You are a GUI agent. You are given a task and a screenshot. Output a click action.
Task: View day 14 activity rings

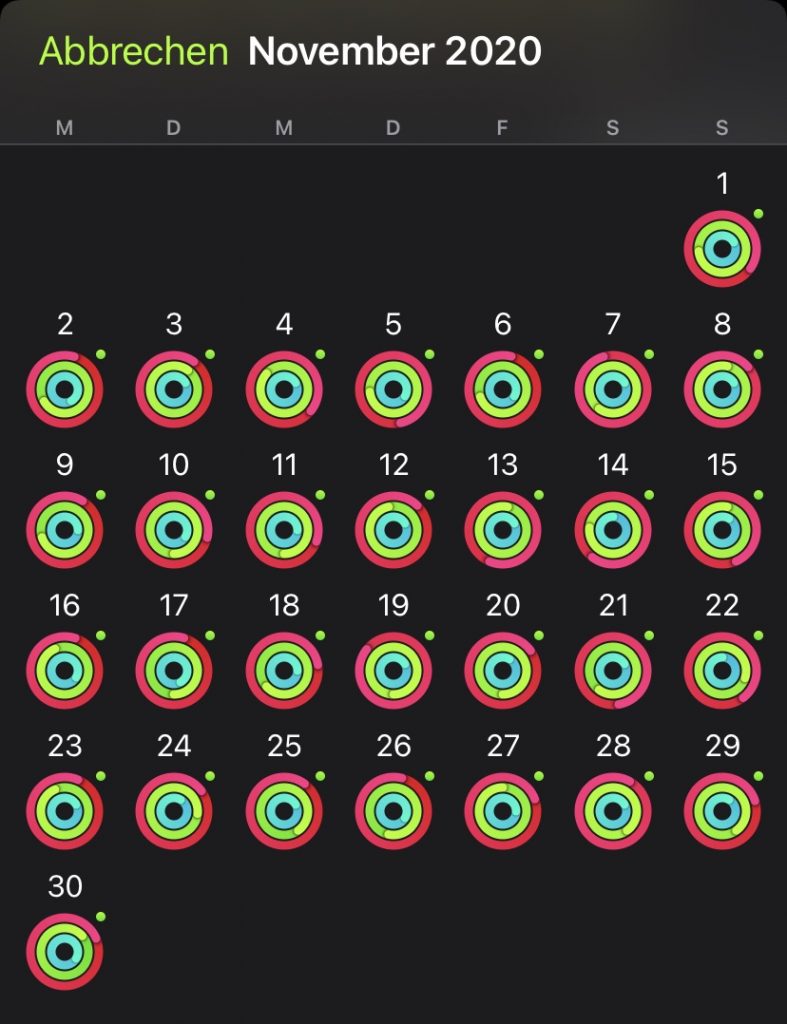(613, 530)
